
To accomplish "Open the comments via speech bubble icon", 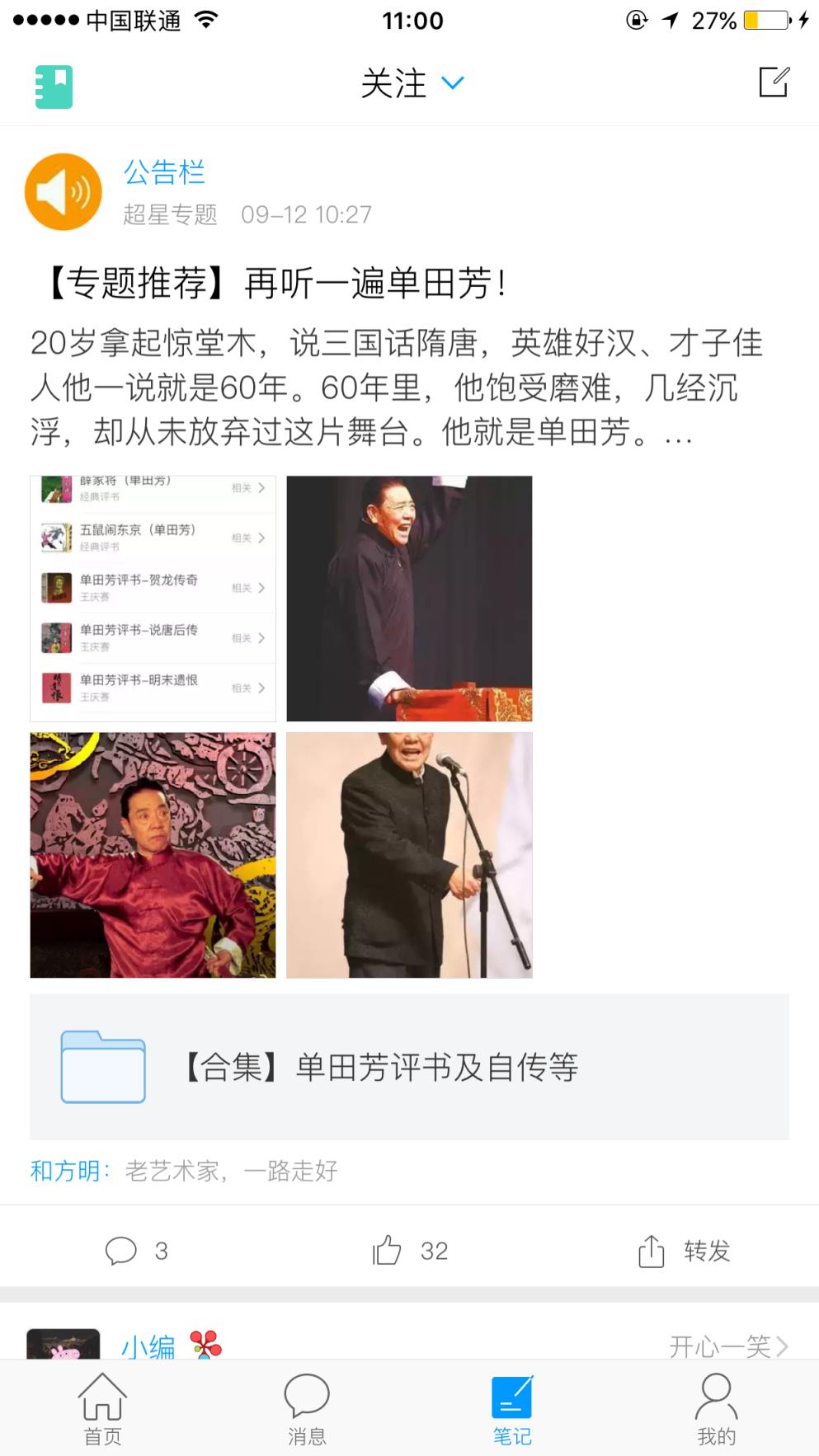I will (x=122, y=1251).
